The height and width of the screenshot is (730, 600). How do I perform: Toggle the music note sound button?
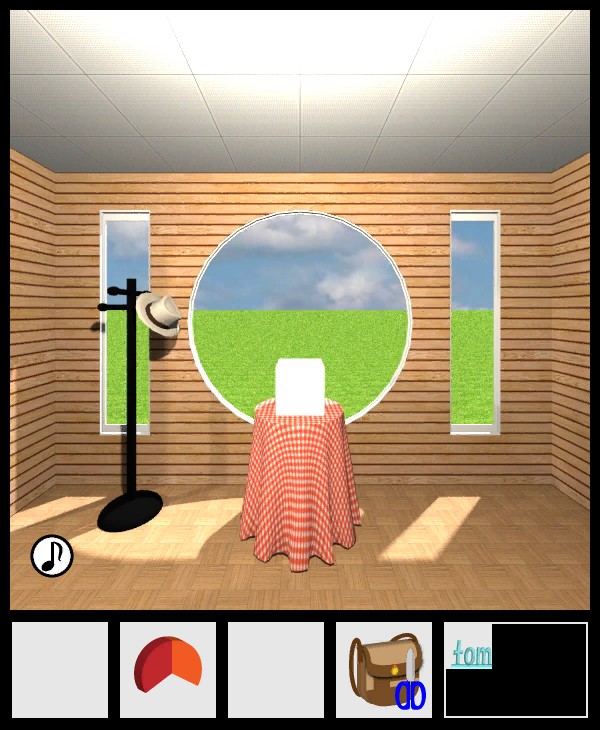[52, 556]
